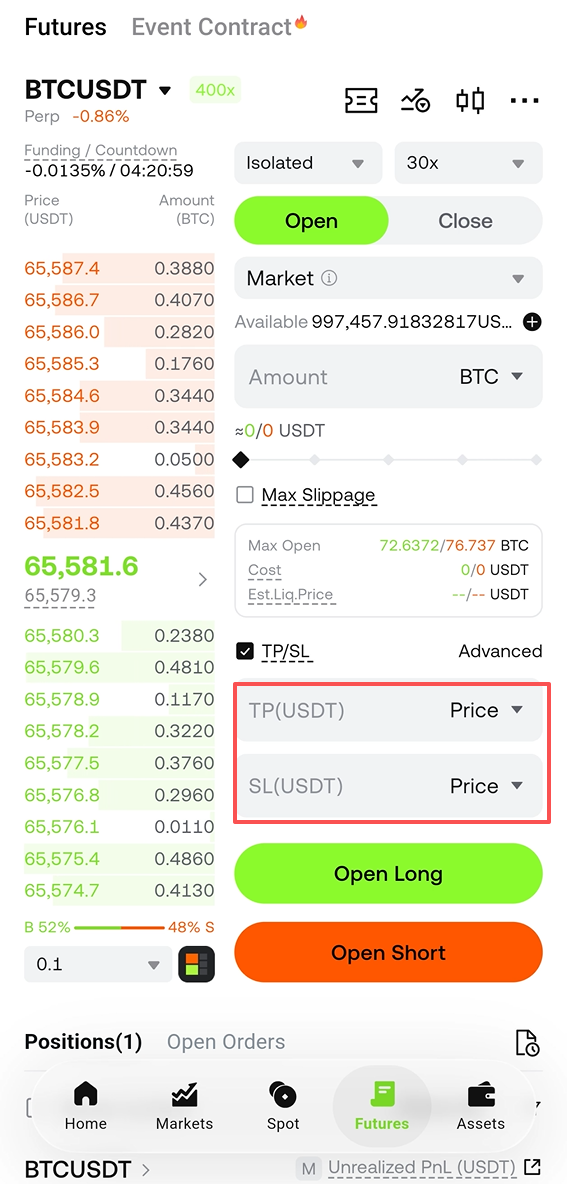Change the Isolated margin mode

click(310, 163)
